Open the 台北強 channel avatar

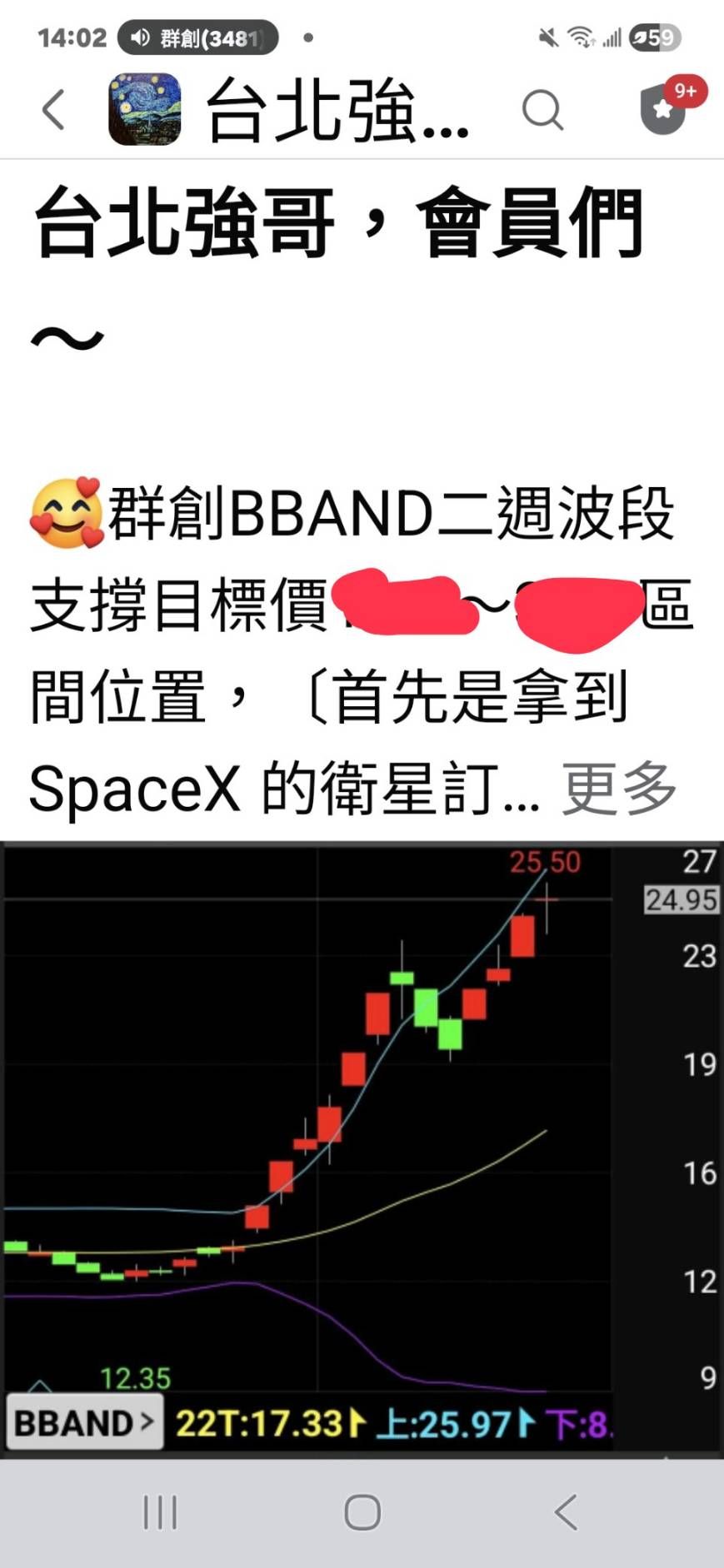[145, 110]
